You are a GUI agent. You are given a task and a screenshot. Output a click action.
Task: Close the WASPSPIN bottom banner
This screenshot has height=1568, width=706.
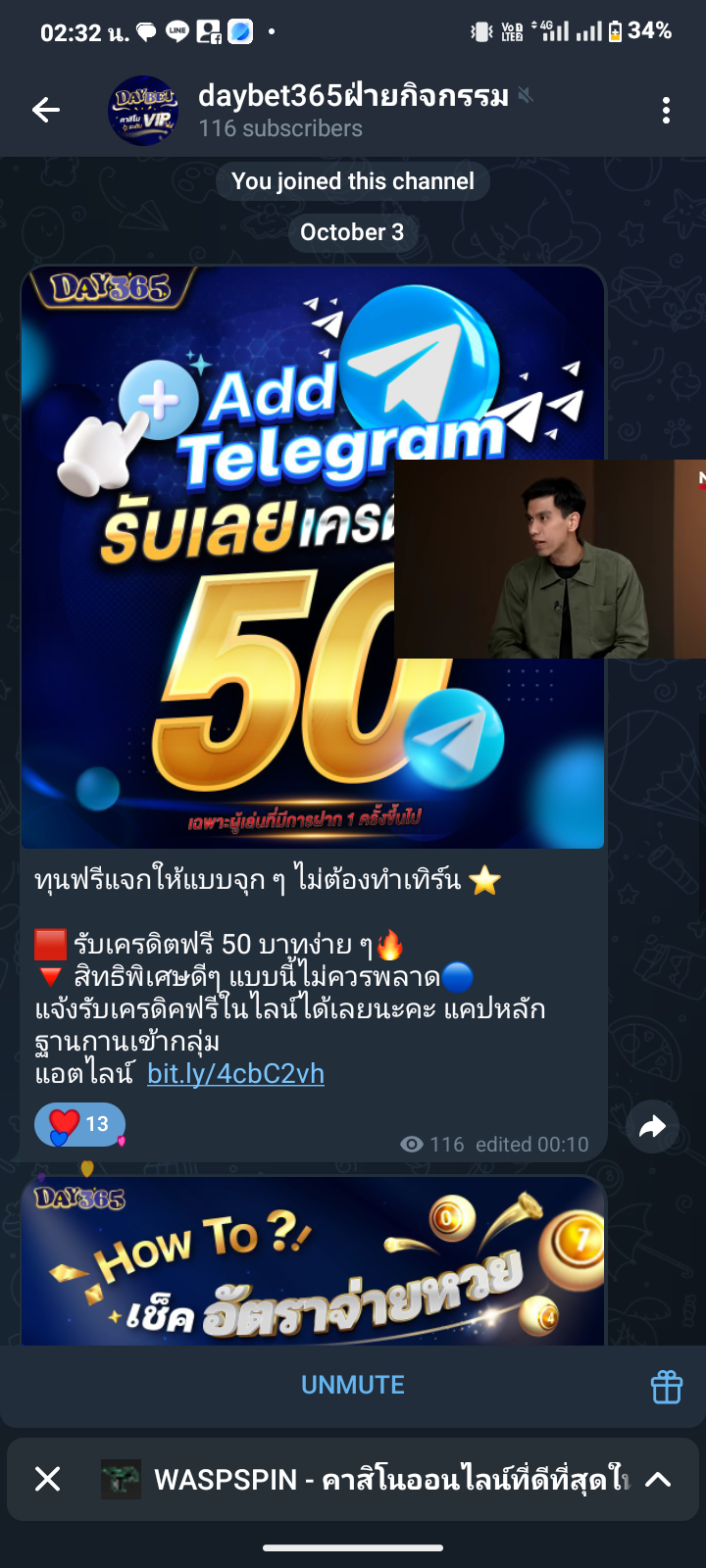coord(47,1479)
